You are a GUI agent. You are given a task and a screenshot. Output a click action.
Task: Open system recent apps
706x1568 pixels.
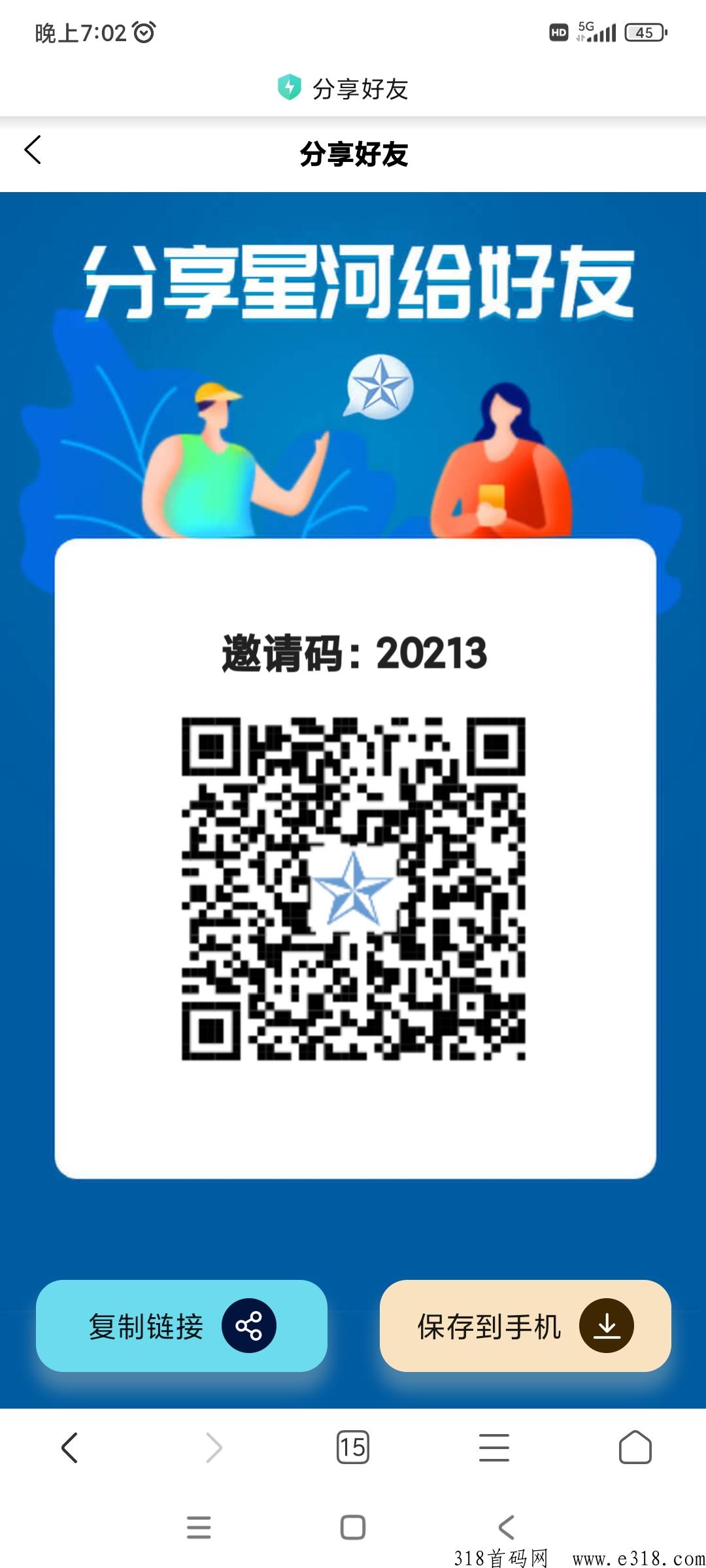199,1527
